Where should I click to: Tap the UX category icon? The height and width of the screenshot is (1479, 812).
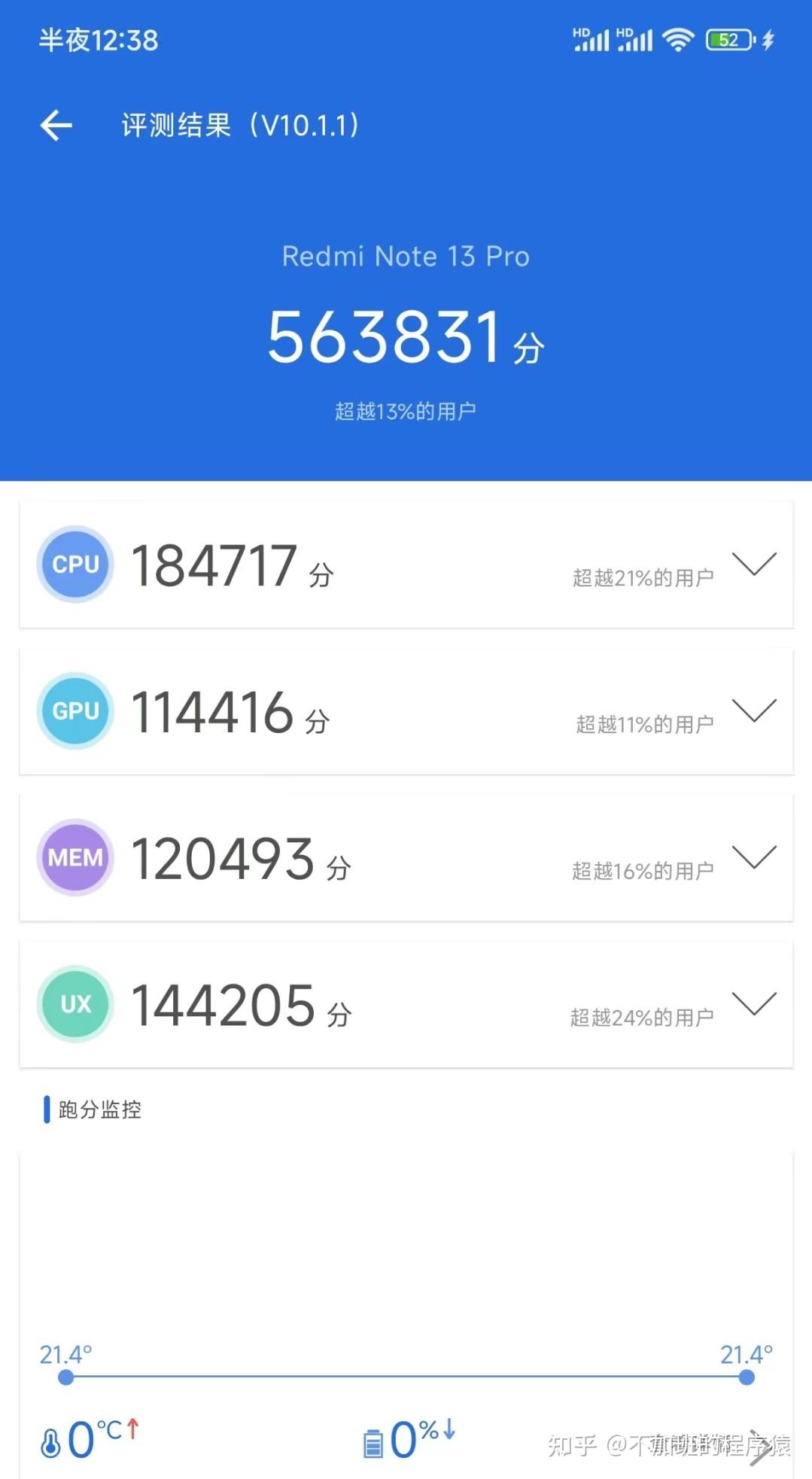pyautogui.click(x=75, y=1005)
